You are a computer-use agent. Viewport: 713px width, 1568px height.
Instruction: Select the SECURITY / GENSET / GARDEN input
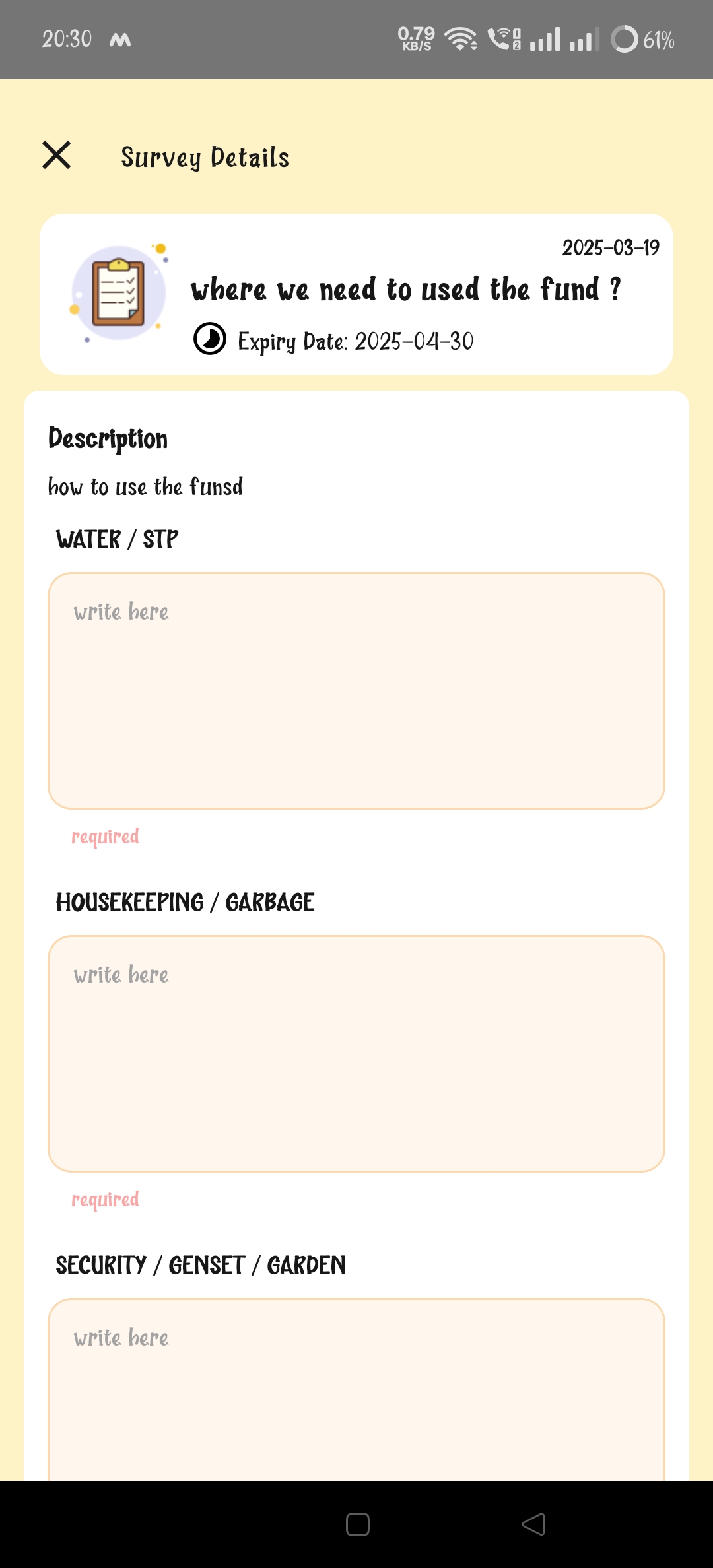click(x=356, y=1390)
